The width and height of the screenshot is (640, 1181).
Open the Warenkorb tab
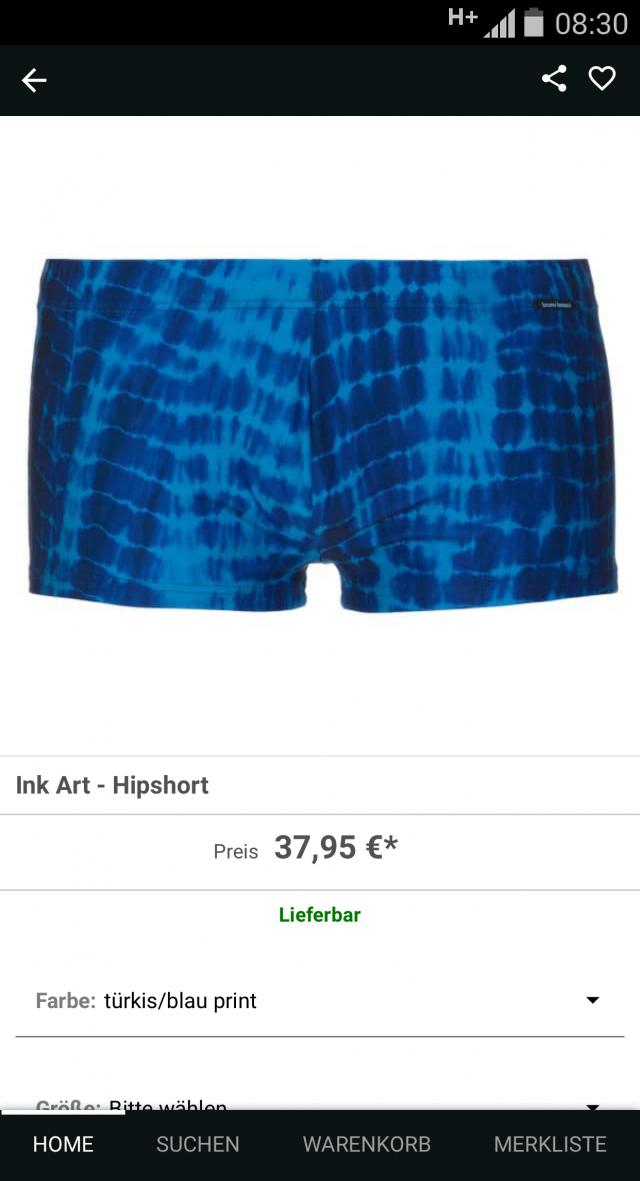pos(367,1145)
